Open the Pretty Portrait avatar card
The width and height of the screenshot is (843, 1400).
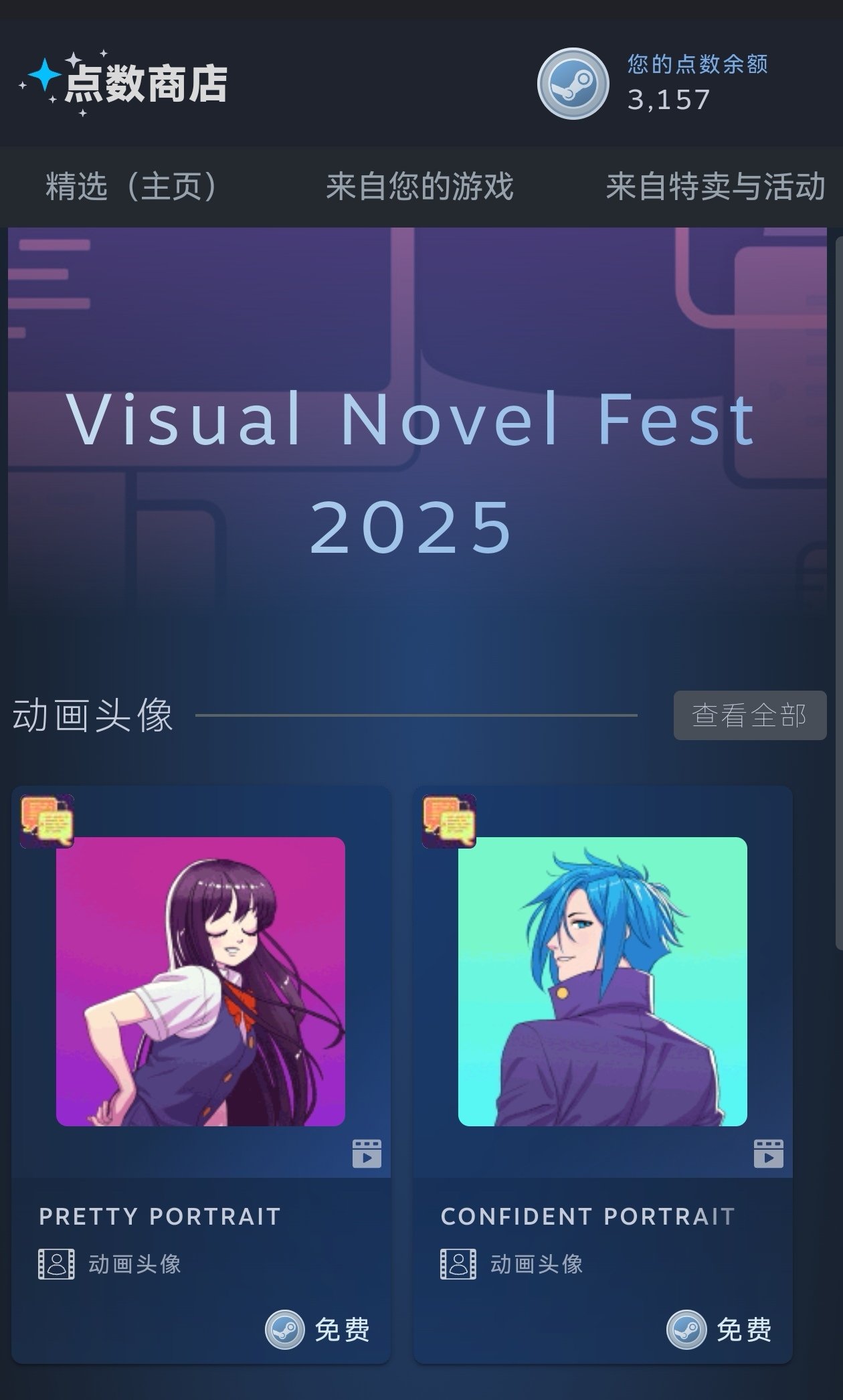tap(201, 1075)
